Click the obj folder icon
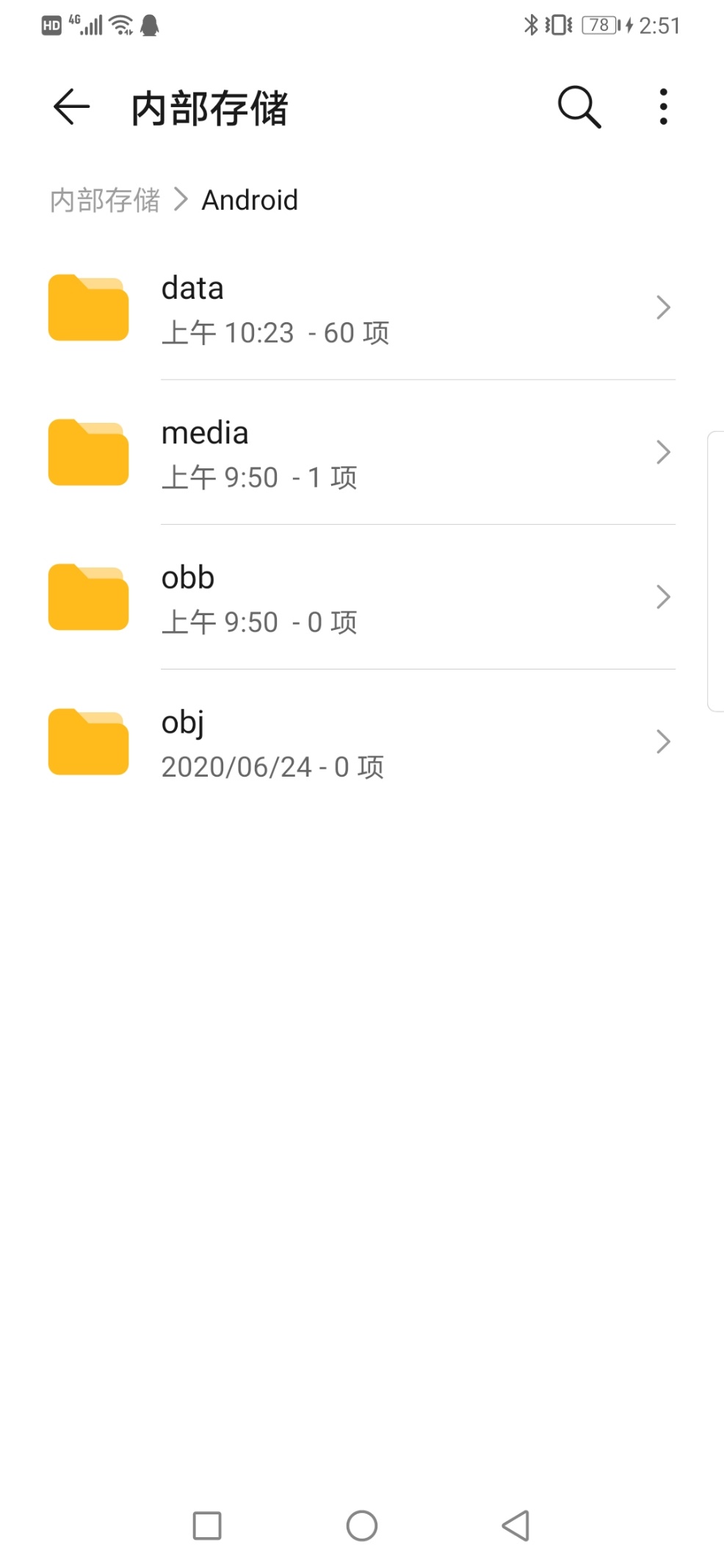Screen dimensions: 724x1568 (x=87, y=741)
